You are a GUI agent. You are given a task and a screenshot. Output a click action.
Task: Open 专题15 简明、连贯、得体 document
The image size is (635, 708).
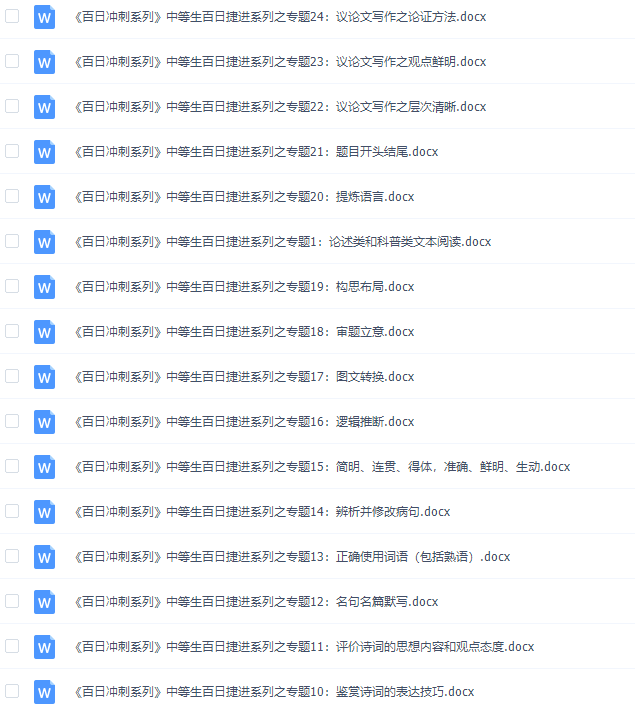[322, 467]
